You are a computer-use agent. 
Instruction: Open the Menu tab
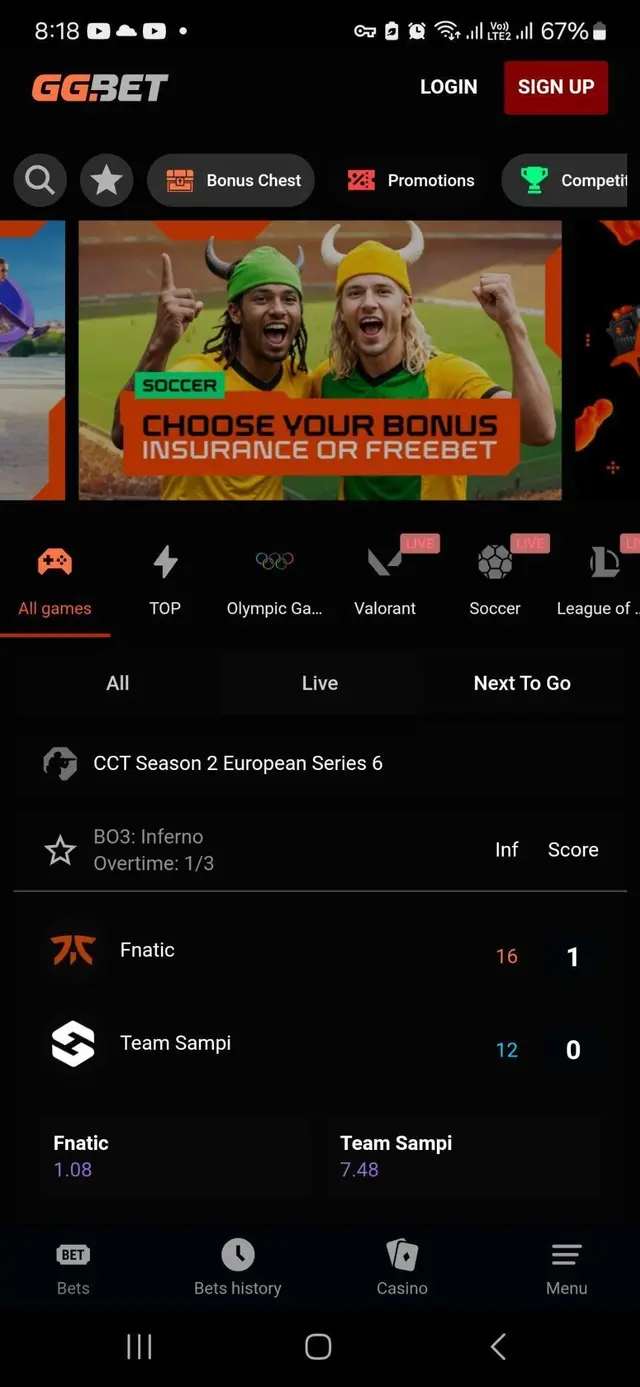pyautogui.click(x=566, y=1268)
